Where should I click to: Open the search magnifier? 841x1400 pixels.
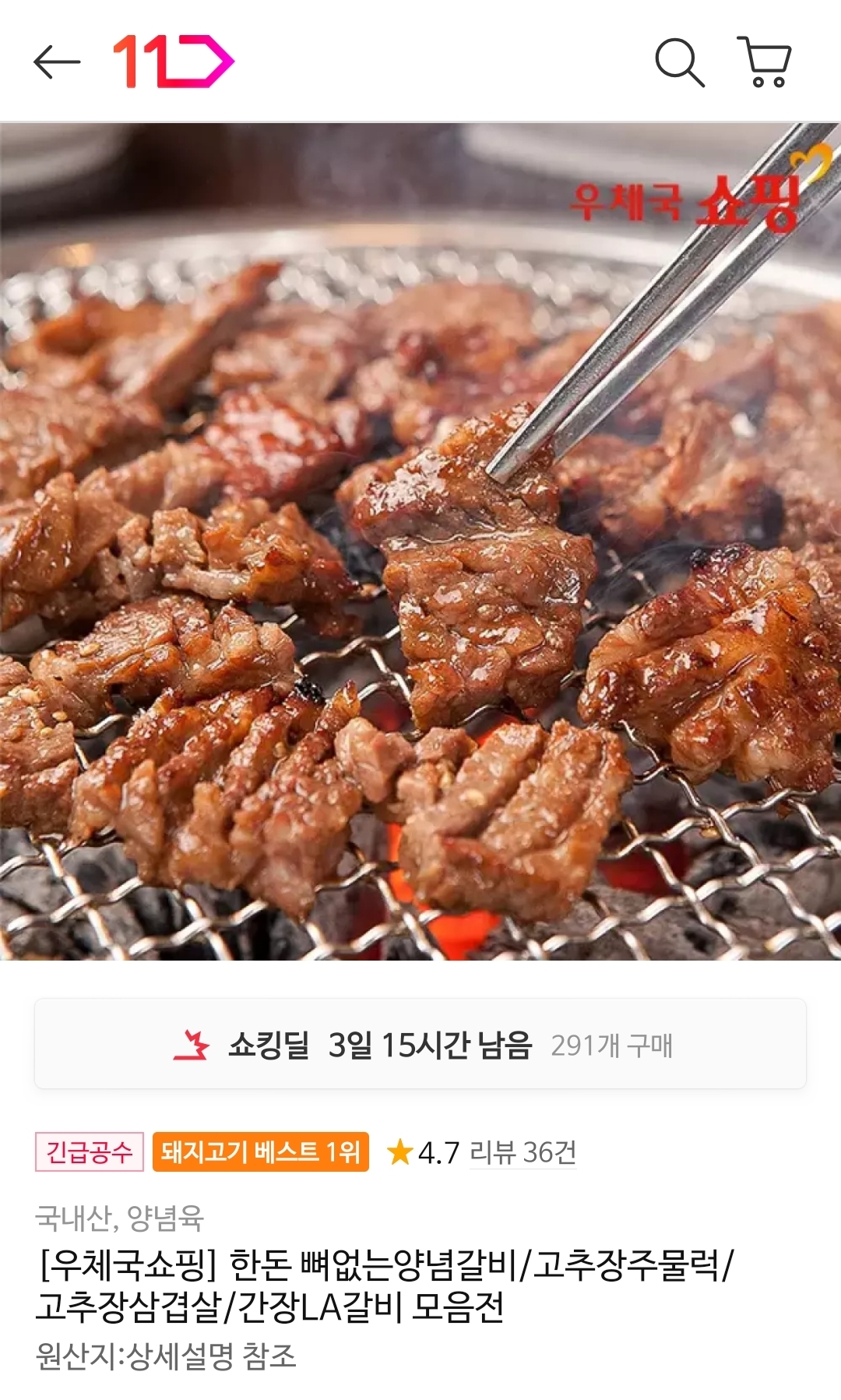[680, 62]
